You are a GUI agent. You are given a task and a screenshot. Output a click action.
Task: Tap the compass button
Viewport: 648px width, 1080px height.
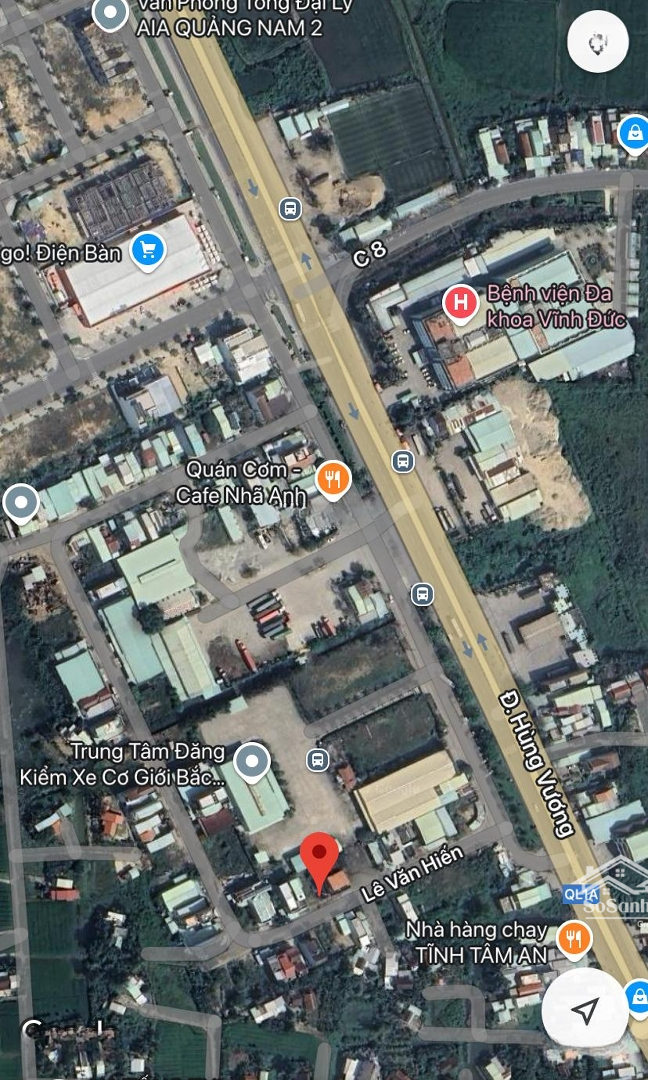(x=597, y=42)
